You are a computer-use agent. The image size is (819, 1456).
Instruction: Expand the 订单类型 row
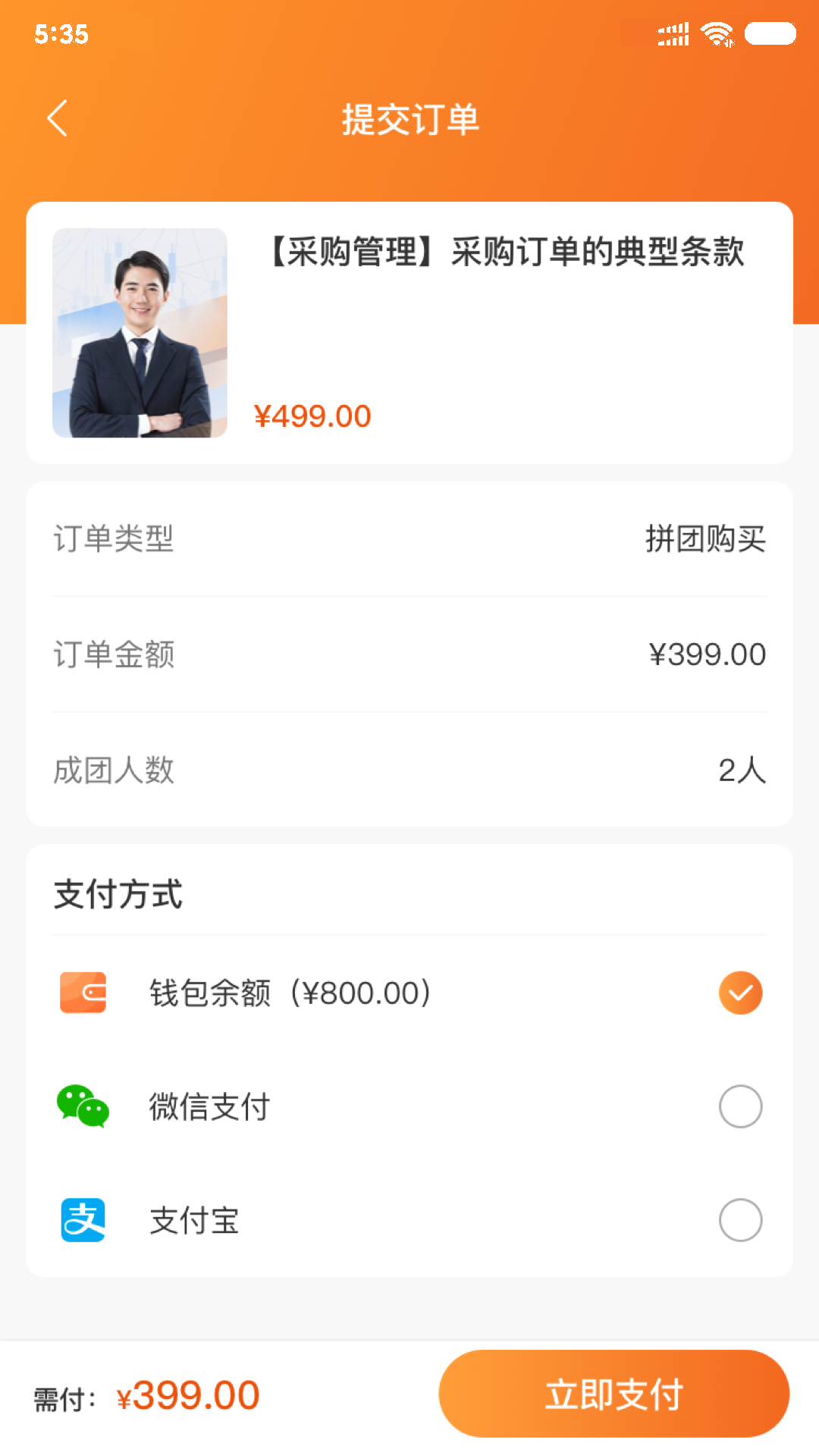pyautogui.click(x=409, y=539)
